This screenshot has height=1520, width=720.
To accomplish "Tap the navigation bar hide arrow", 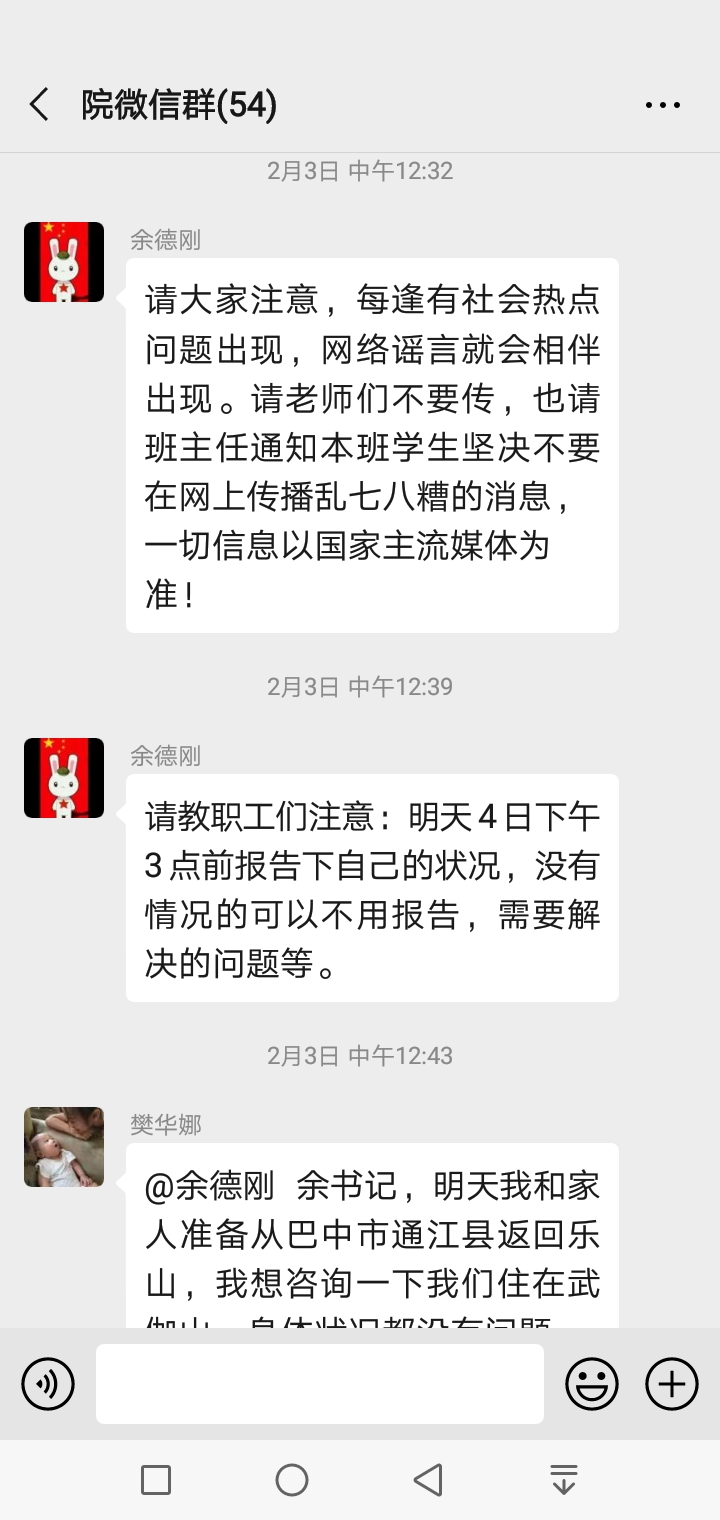I will tap(564, 1480).
